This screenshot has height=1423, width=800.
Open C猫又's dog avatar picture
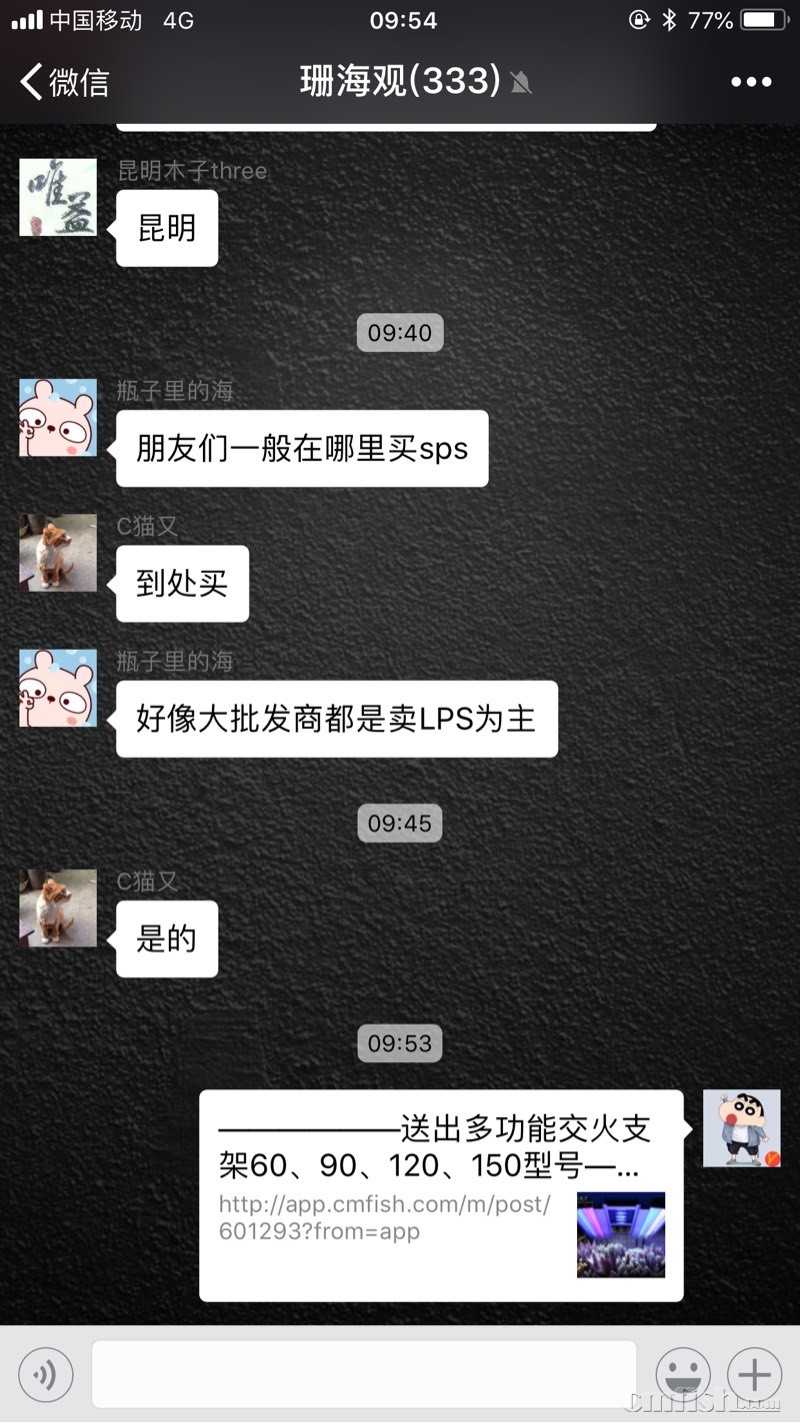pyautogui.click(x=57, y=552)
